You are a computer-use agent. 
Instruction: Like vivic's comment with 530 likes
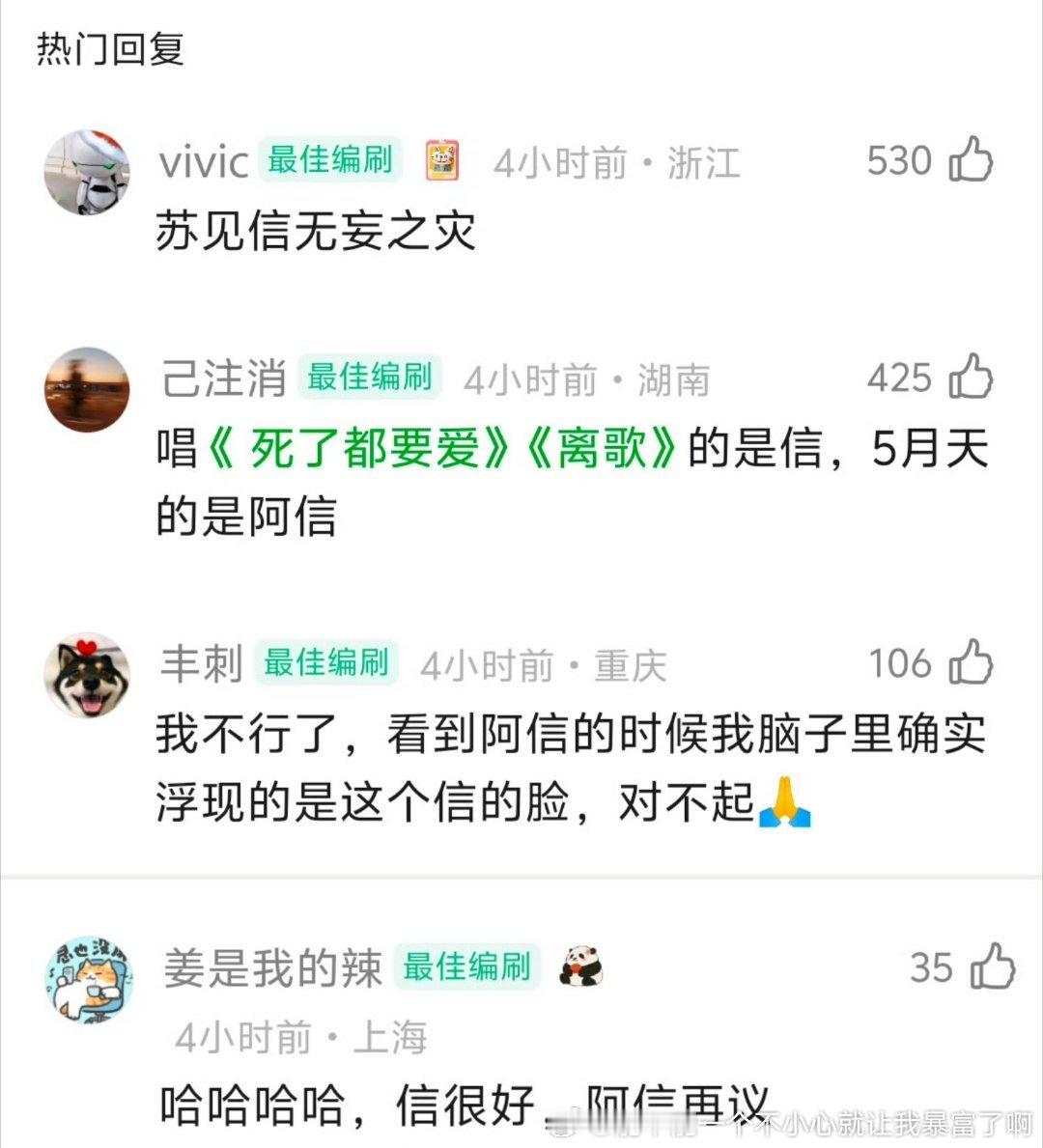click(971, 159)
